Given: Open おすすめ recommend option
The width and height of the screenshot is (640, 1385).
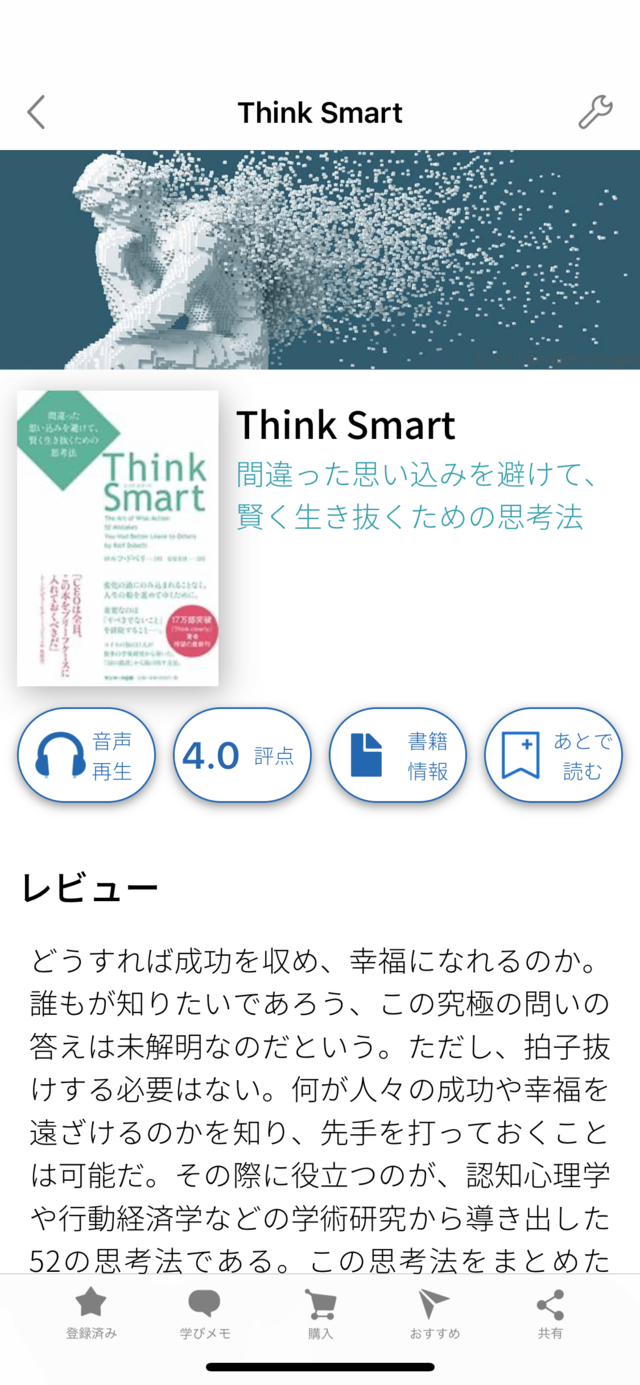Looking at the screenshot, I should coord(435,1313).
